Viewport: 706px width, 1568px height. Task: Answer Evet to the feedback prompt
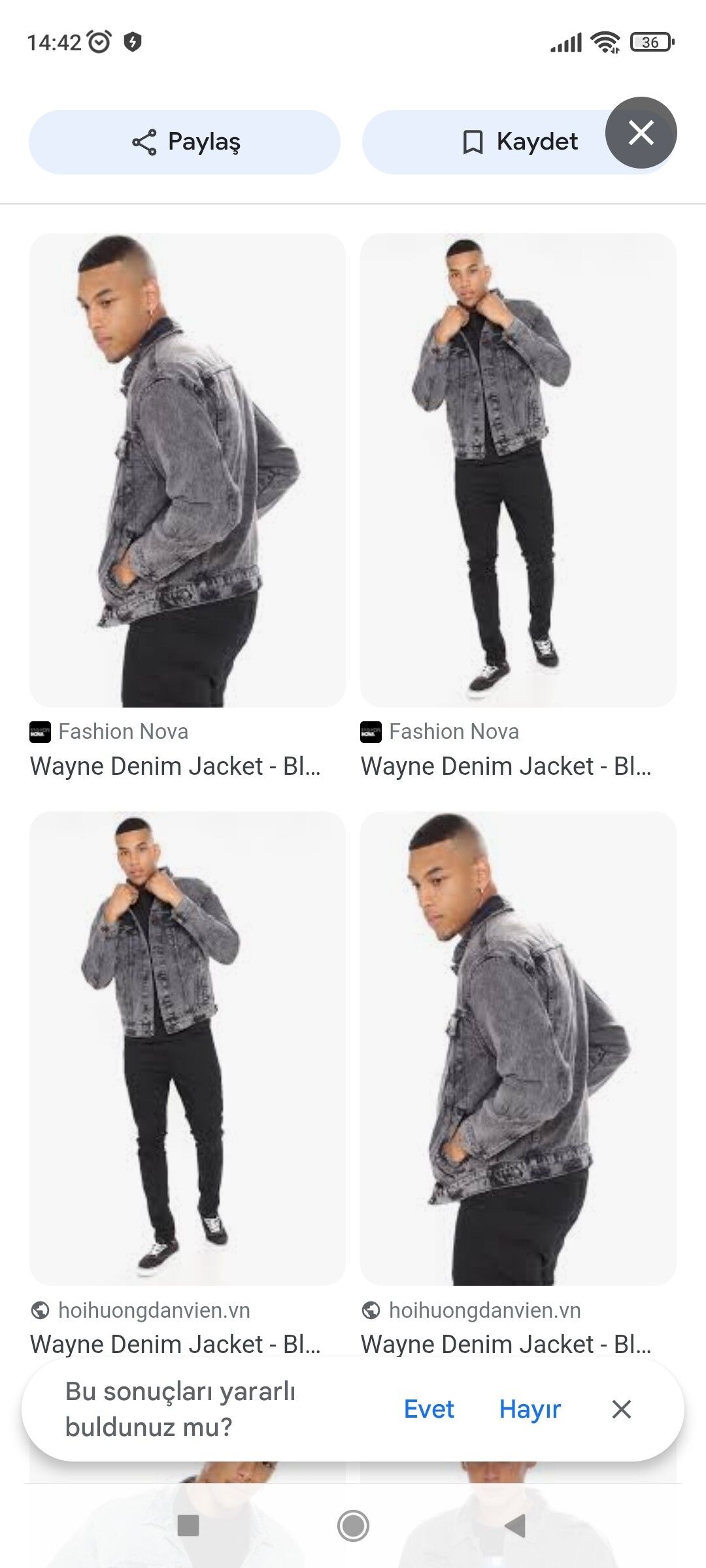pyautogui.click(x=429, y=1409)
